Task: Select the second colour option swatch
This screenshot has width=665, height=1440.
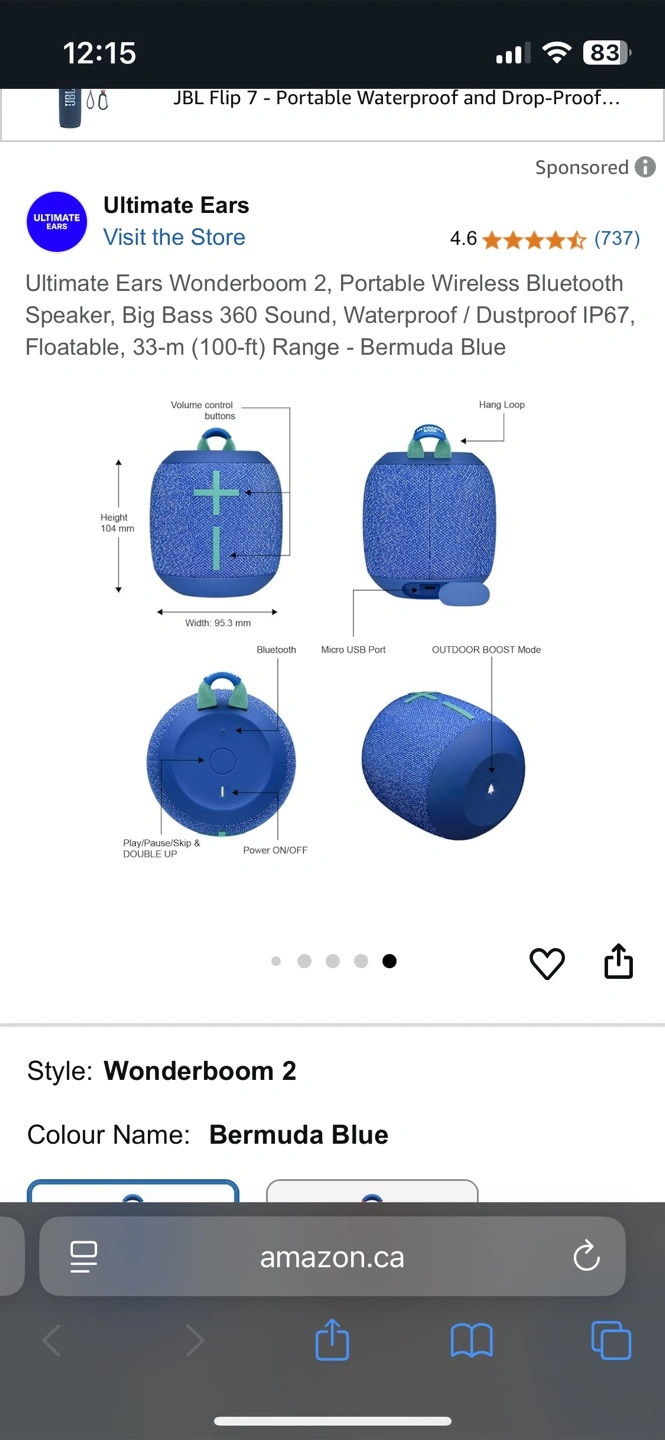Action: click(372, 1191)
